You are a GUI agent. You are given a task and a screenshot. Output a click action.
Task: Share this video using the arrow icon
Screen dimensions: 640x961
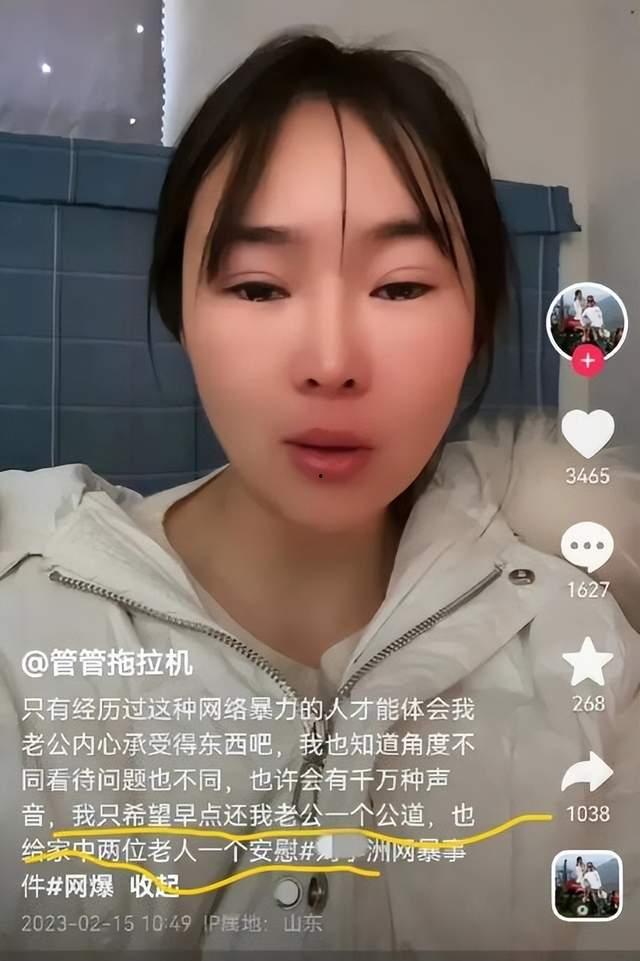click(x=587, y=773)
